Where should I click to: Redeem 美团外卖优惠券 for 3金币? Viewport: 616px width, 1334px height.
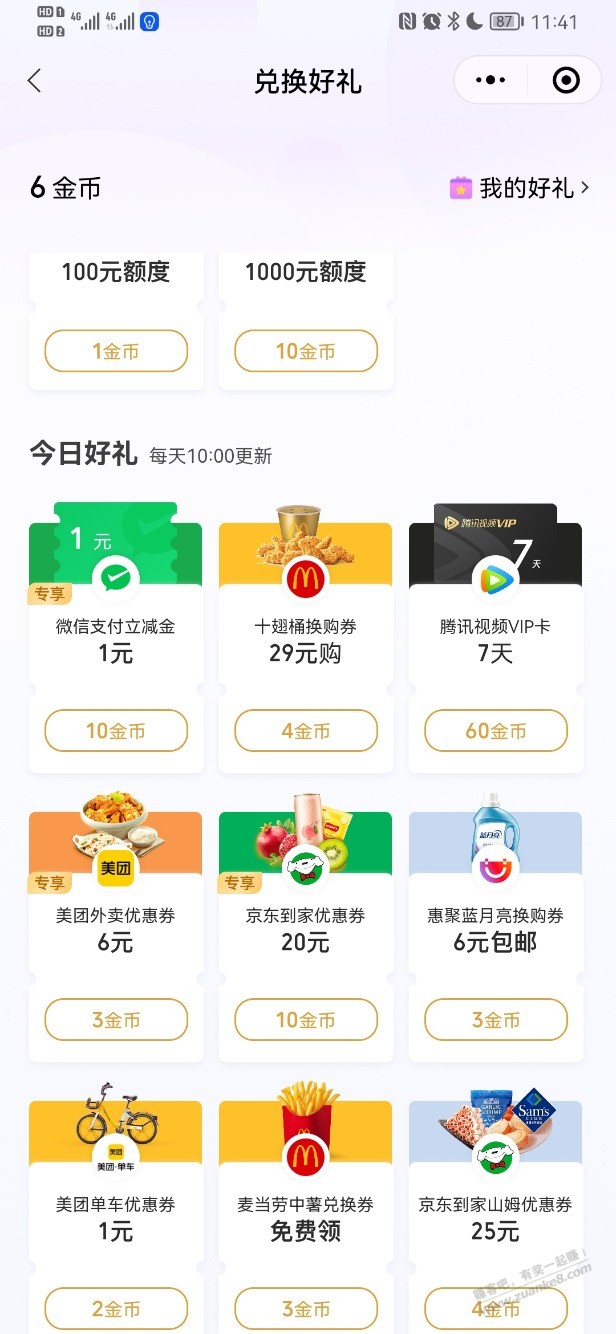click(x=116, y=1020)
